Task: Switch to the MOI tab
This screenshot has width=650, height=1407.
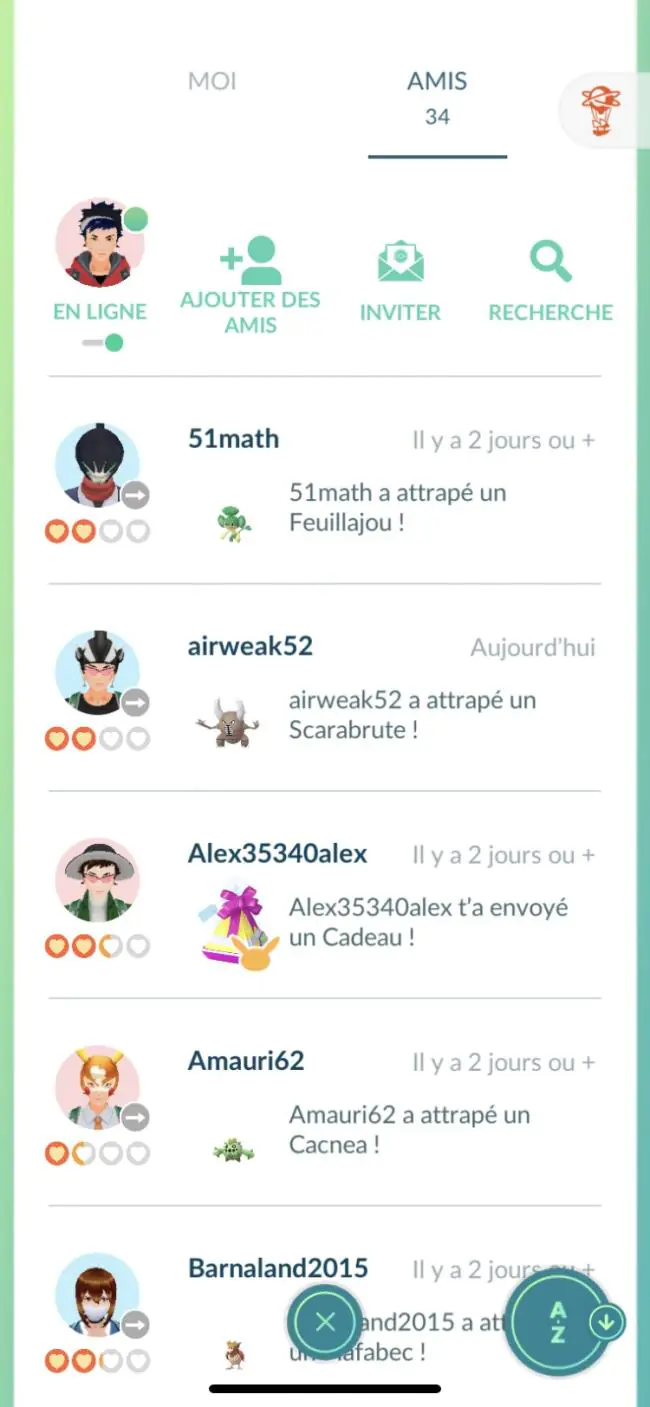Action: click(212, 82)
